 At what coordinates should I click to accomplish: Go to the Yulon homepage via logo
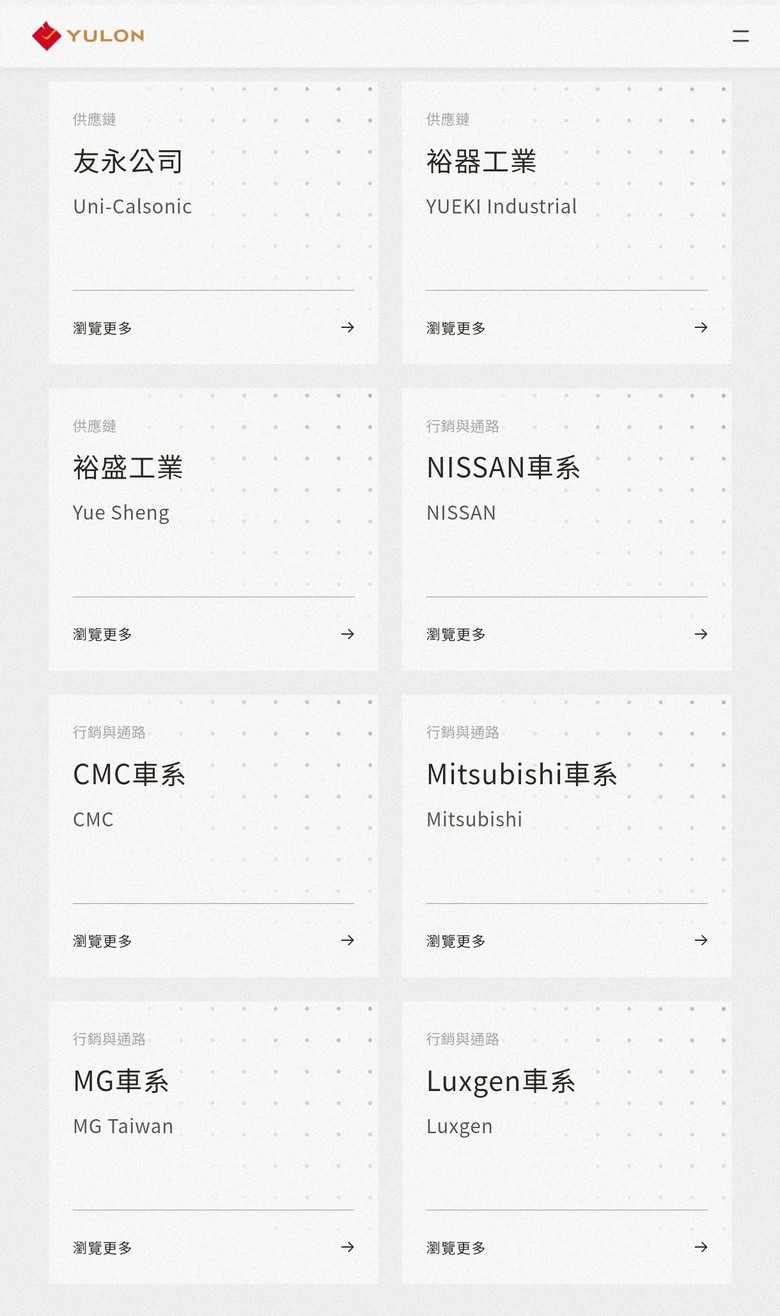pos(88,36)
